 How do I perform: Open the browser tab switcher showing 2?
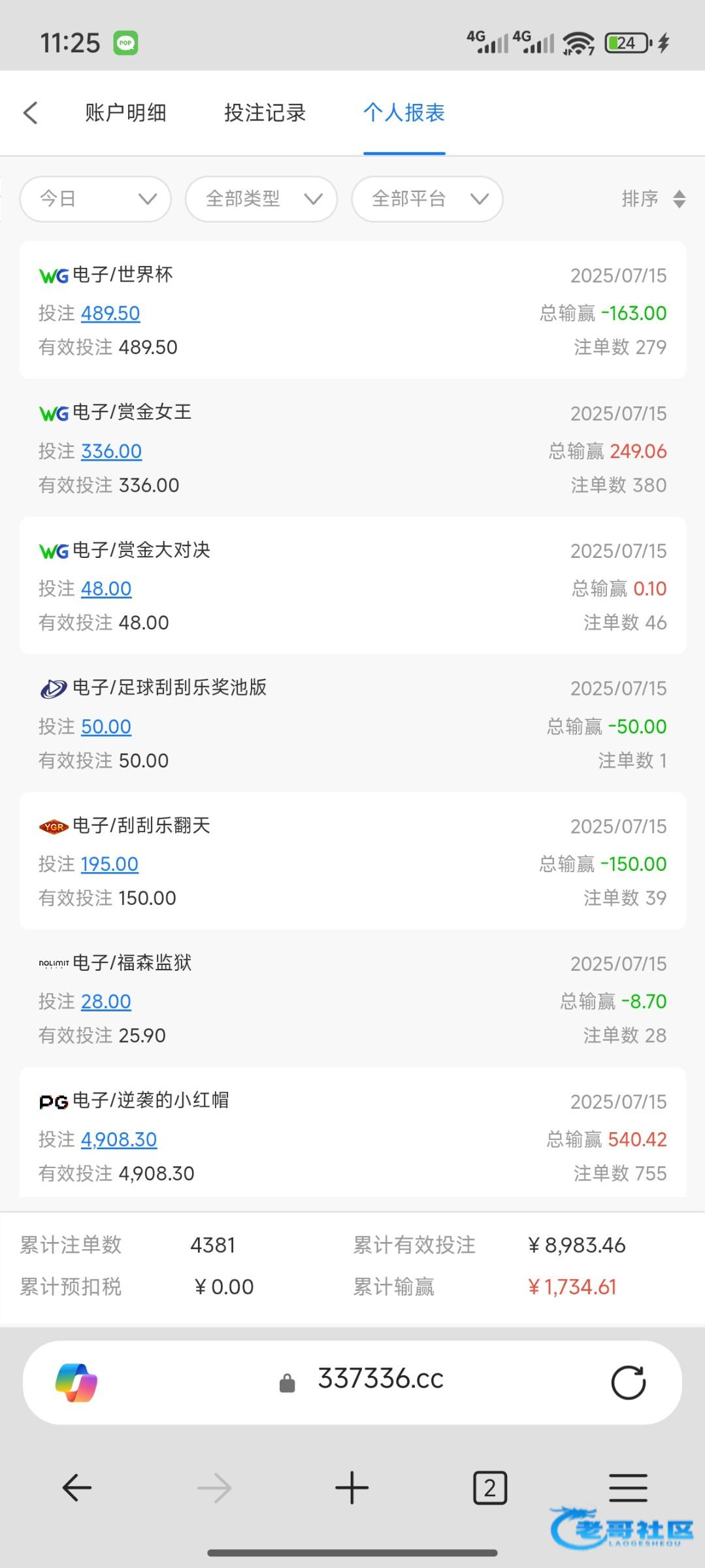point(489,1488)
